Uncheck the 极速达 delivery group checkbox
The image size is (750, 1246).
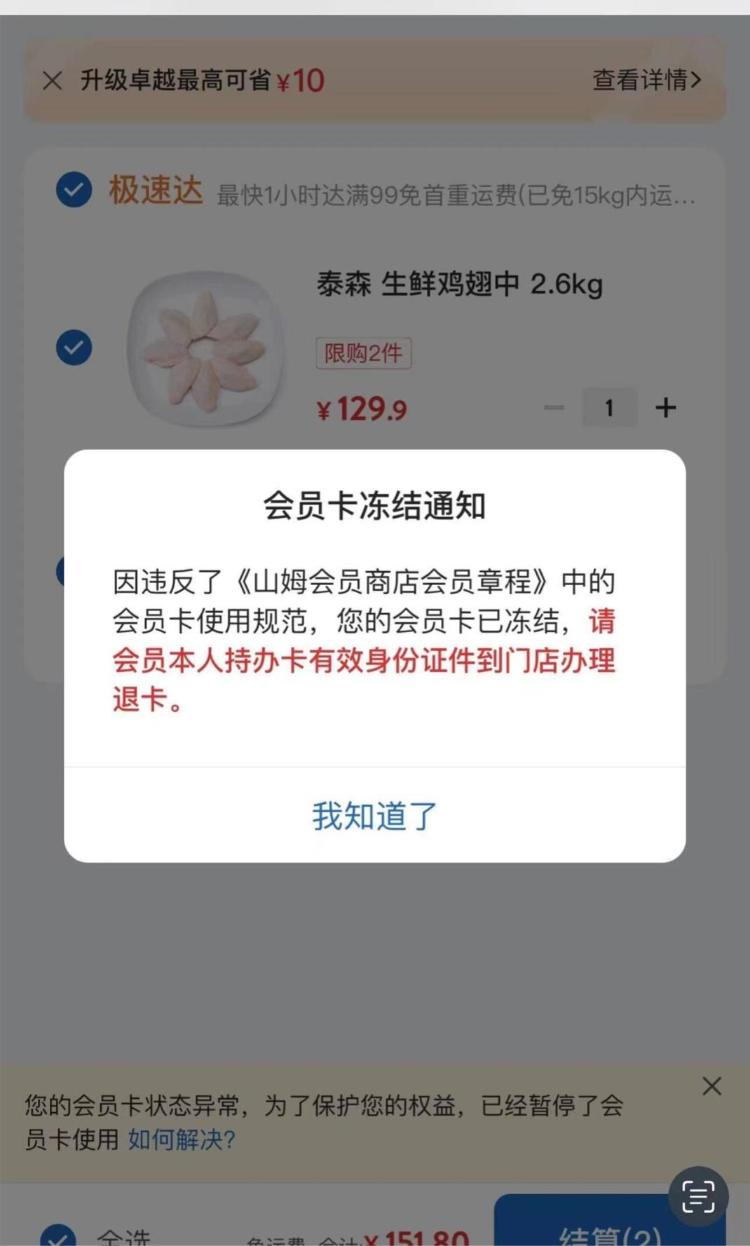click(x=74, y=188)
